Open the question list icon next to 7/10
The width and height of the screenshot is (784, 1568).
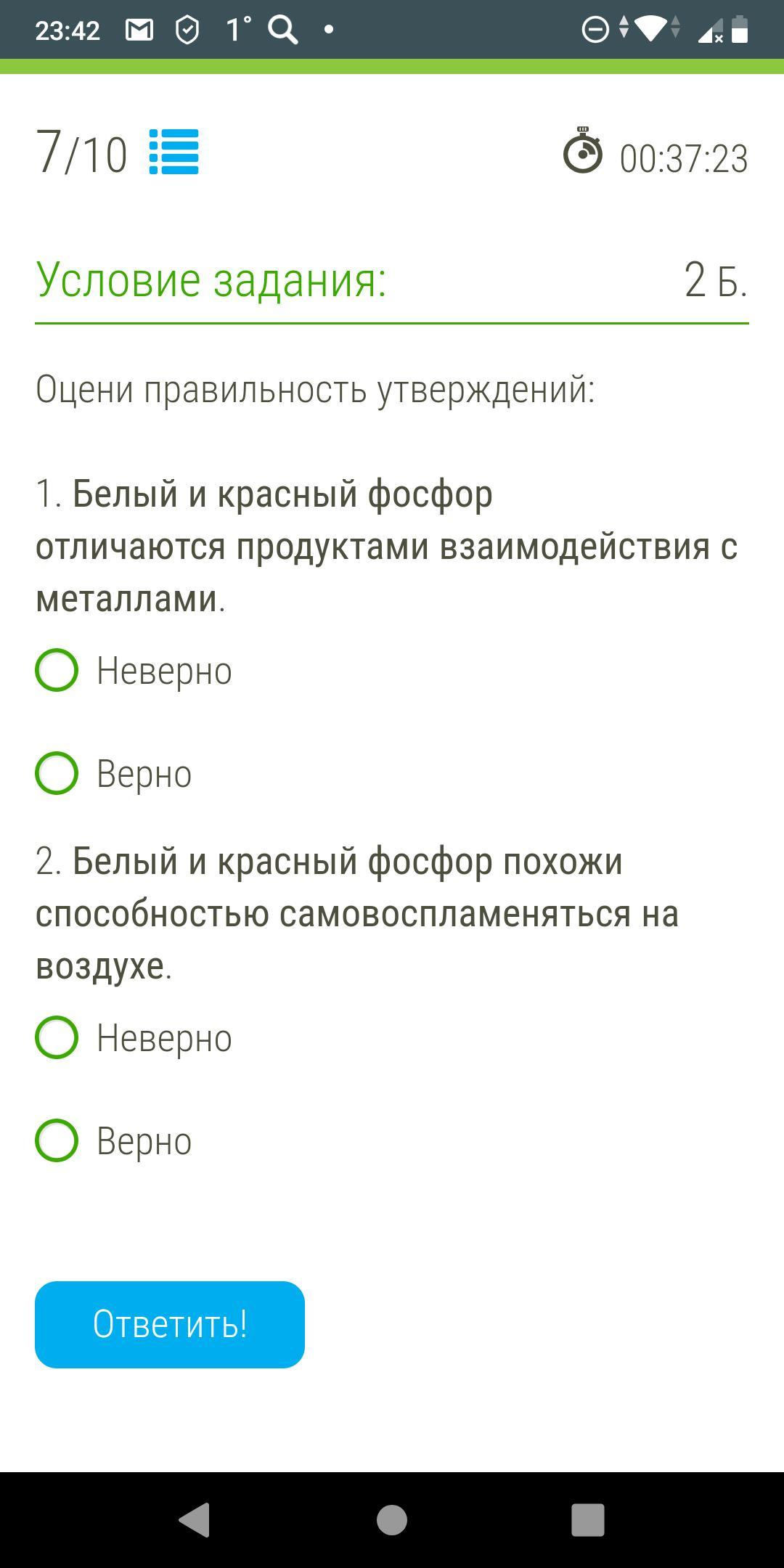point(173,152)
